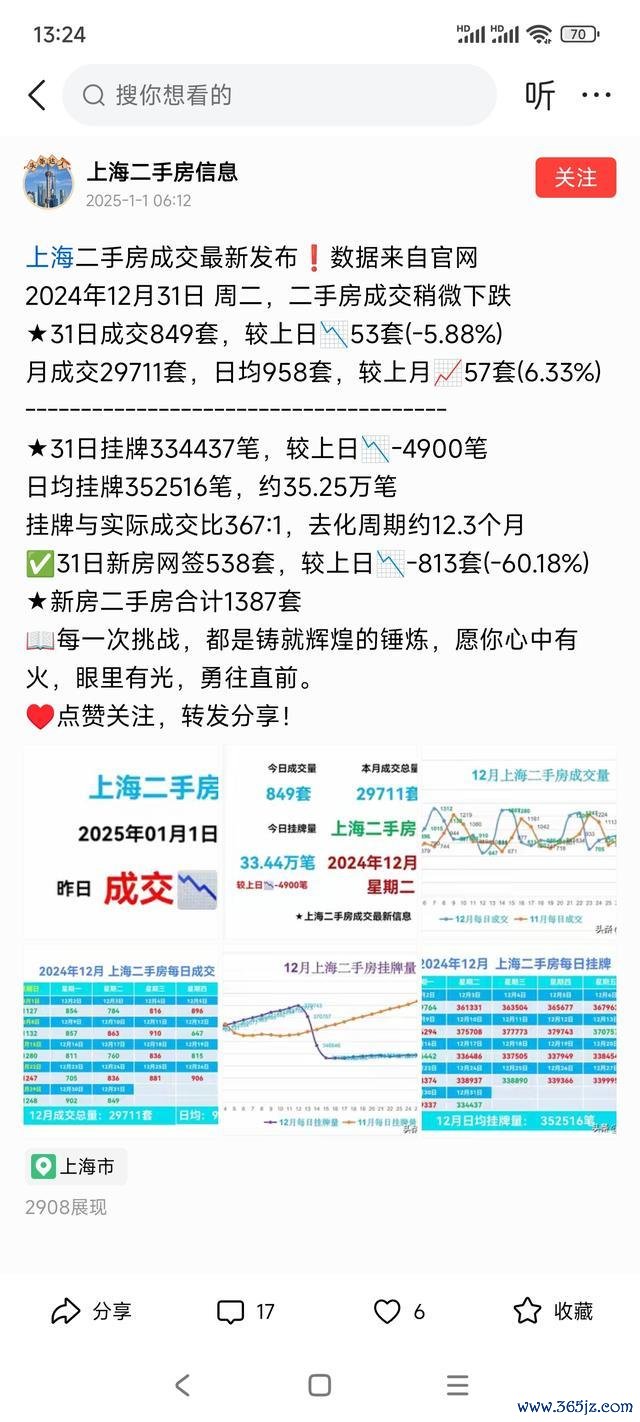The image size is (640, 1422).
Task: Tap the search box 搜你想看的
Action: coord(280,96)
